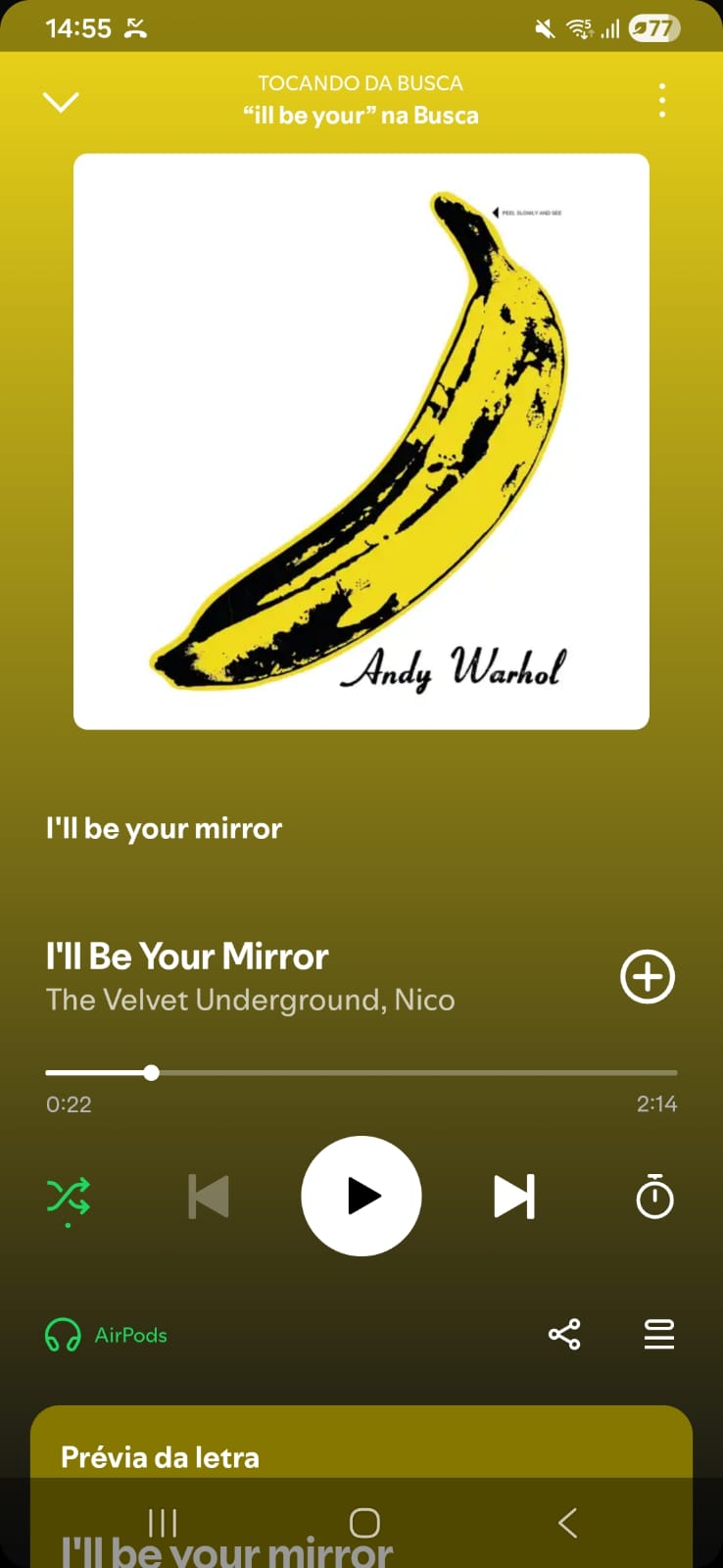Open the sleep timer
723x1568 pixels.
(x=653, y=1196)
